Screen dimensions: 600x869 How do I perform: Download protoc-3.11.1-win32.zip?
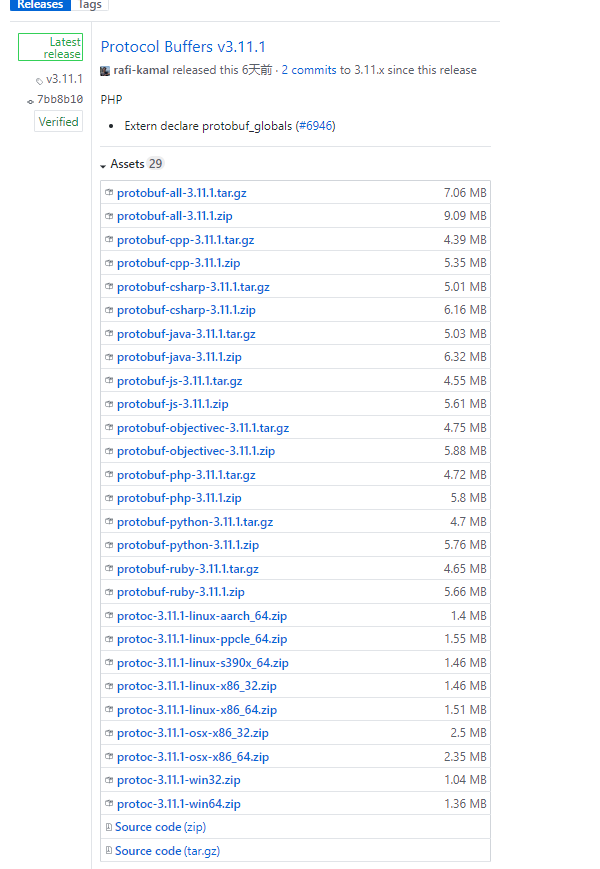pos(178,780)
